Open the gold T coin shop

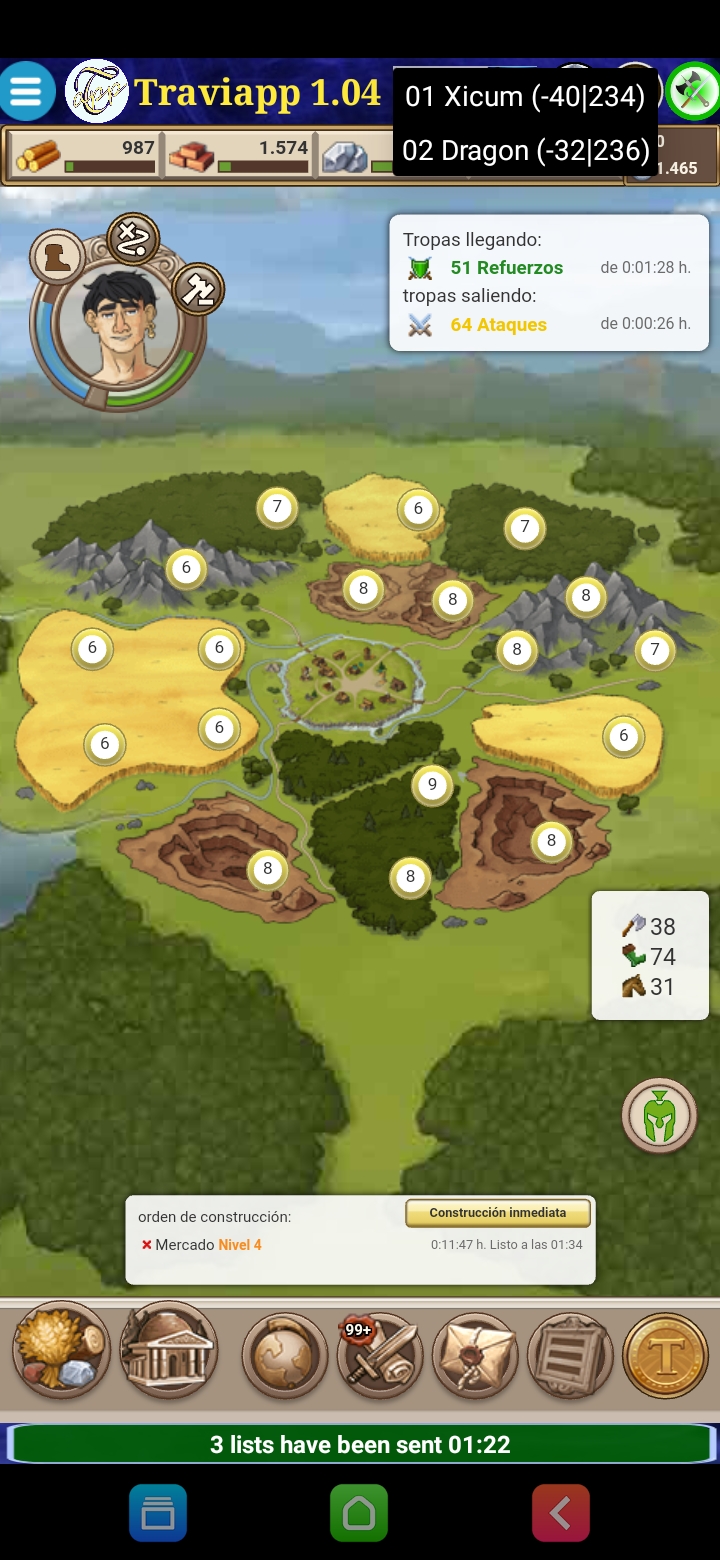click(665, 1355)
